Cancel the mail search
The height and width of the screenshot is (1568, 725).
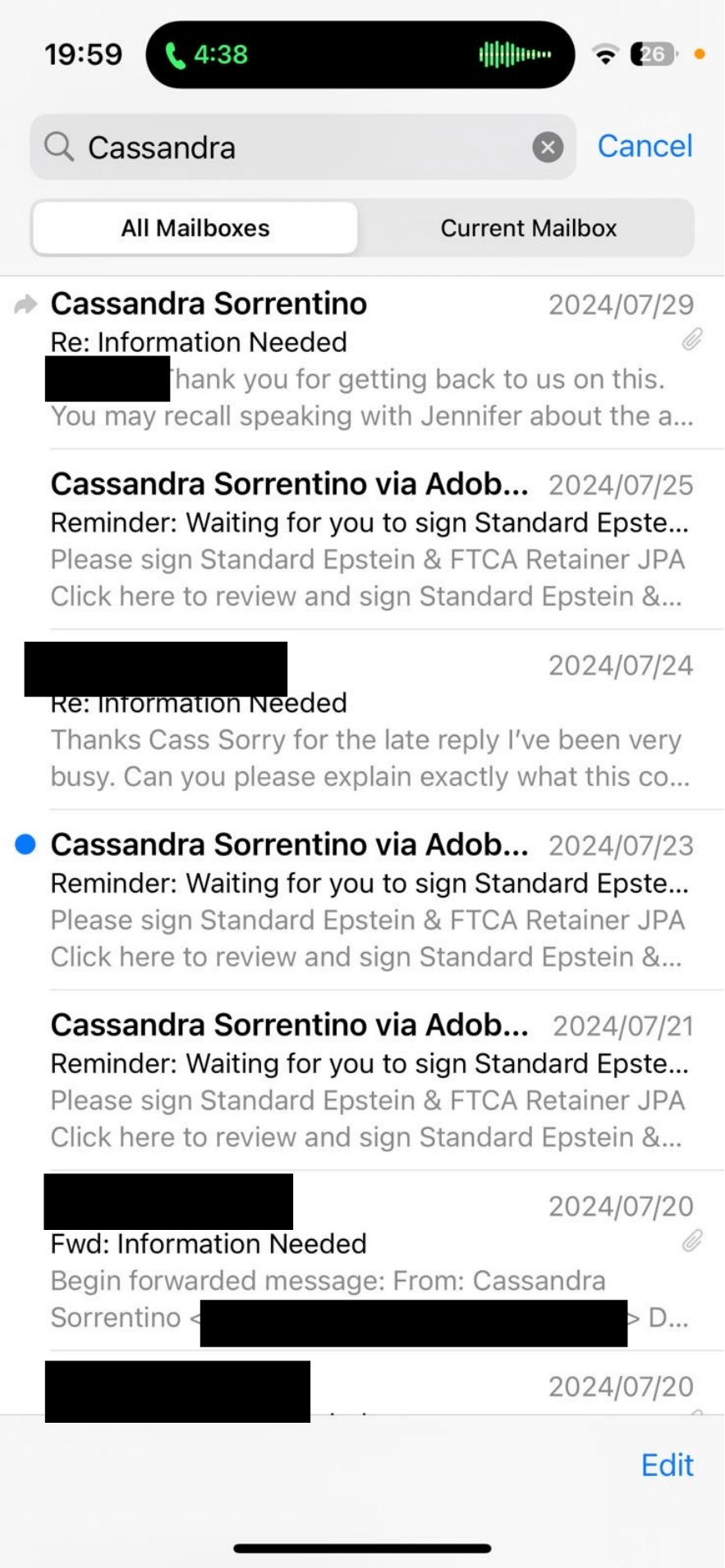(645, 146)
